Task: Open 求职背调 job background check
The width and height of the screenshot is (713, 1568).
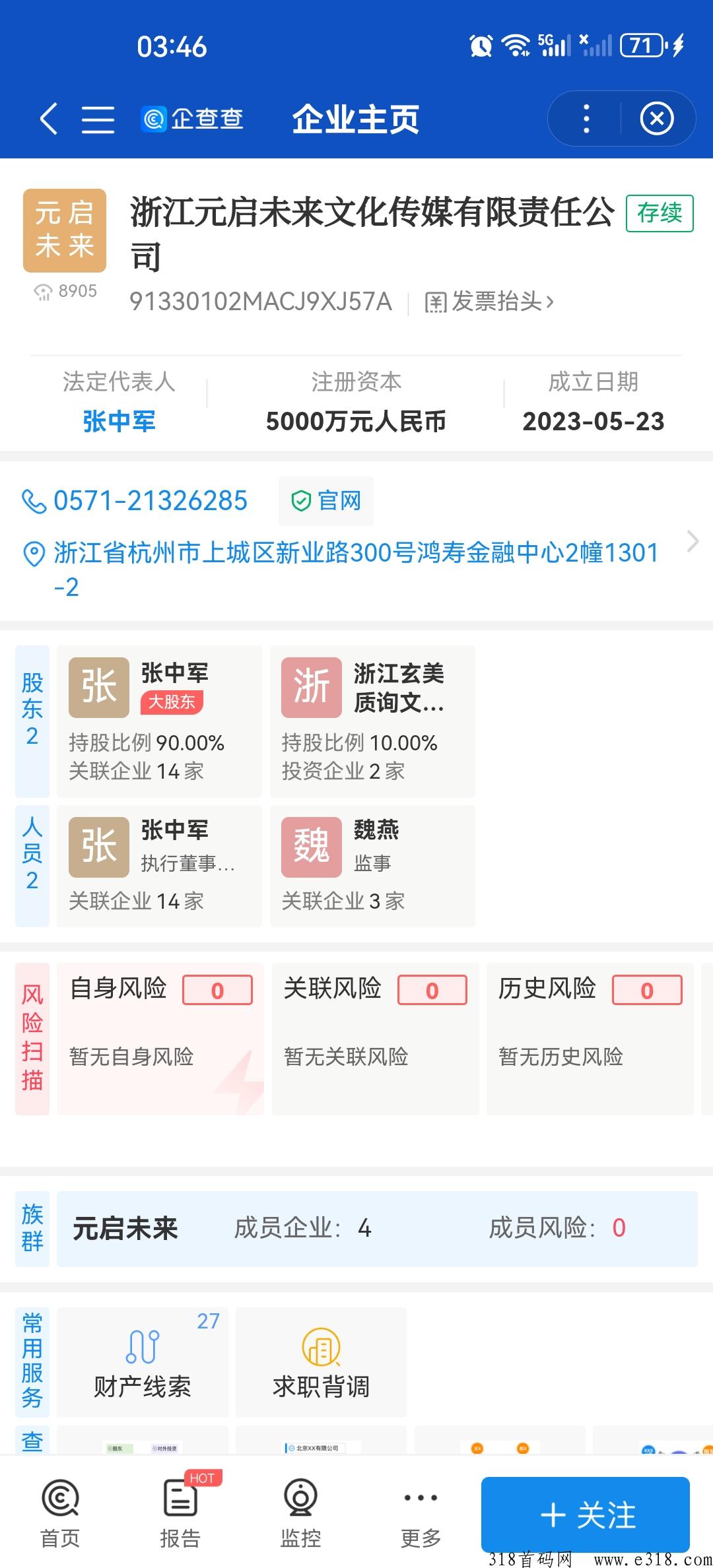Action: [x=321, y=1361]
